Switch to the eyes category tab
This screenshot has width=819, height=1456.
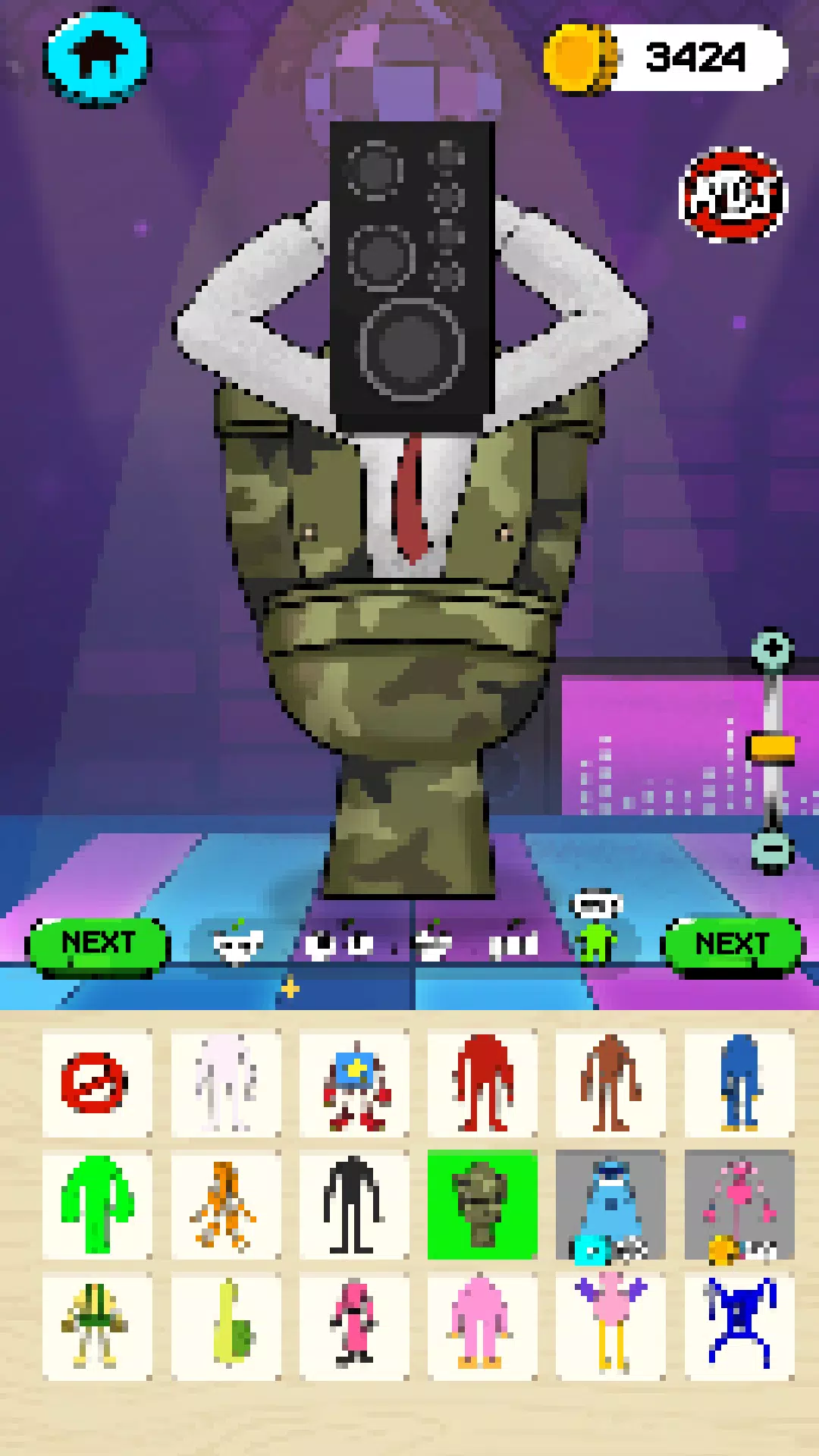(339, 944)
